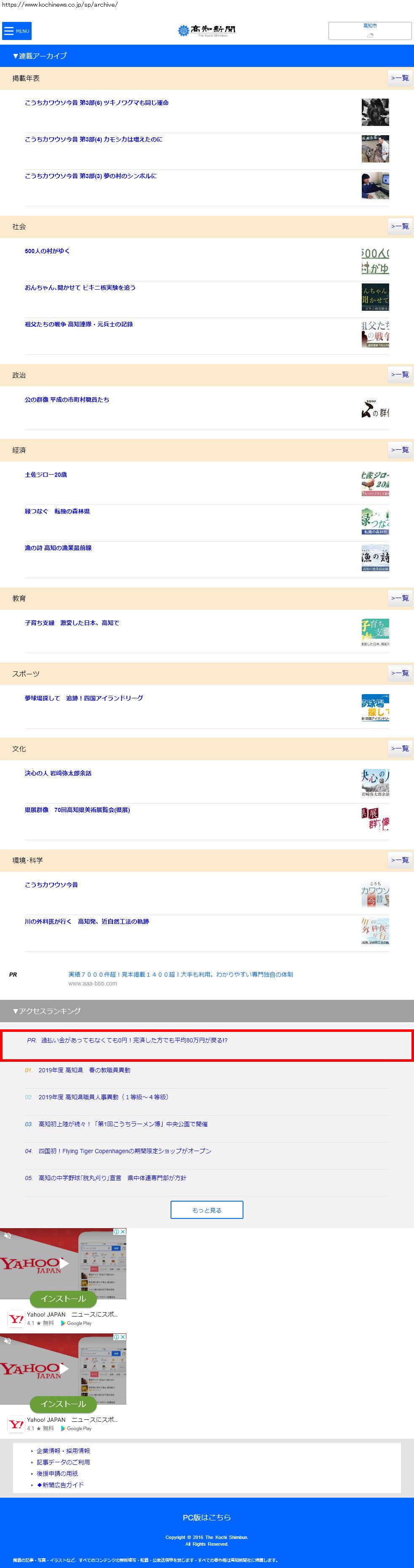The height and width of the screenshot is (1568, 414).
Task: Tap もっと見る button
Action: point(206,1210)
